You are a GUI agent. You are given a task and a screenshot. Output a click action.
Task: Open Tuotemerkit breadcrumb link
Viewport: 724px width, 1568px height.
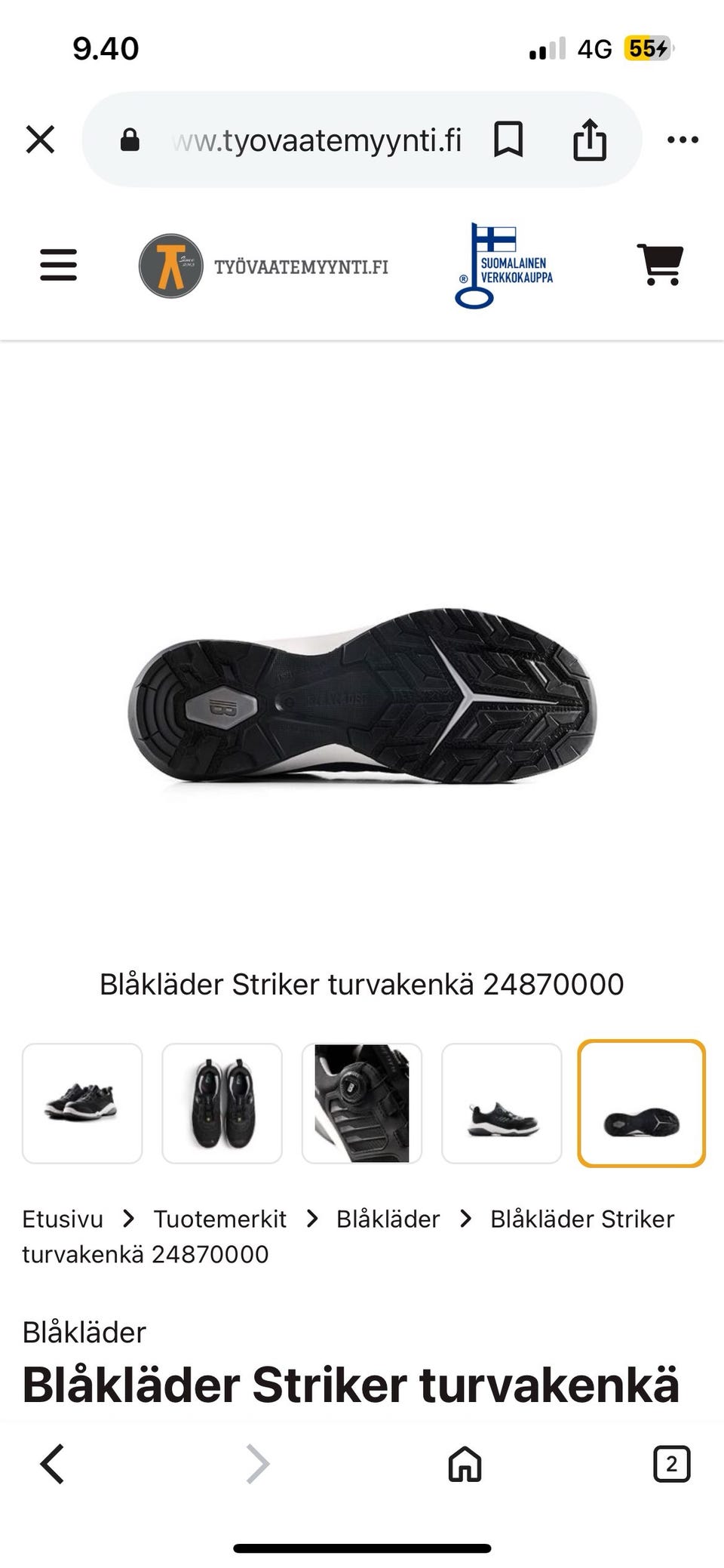(220, 1219)
